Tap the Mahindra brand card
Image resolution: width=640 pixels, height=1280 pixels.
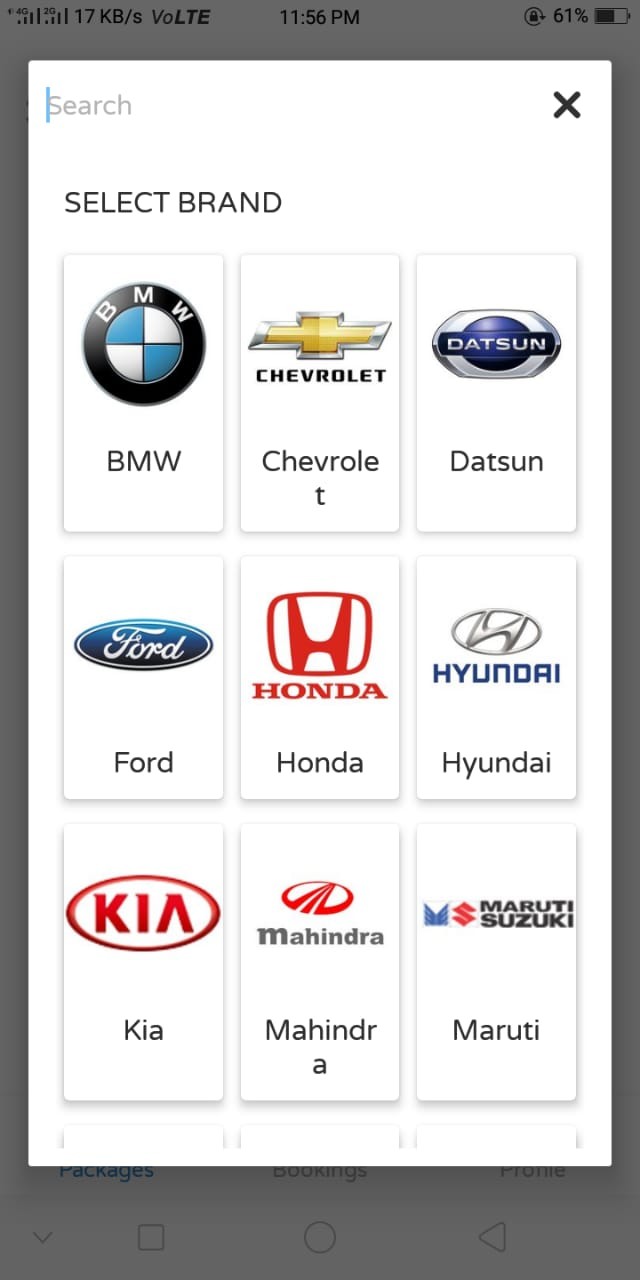320,961
